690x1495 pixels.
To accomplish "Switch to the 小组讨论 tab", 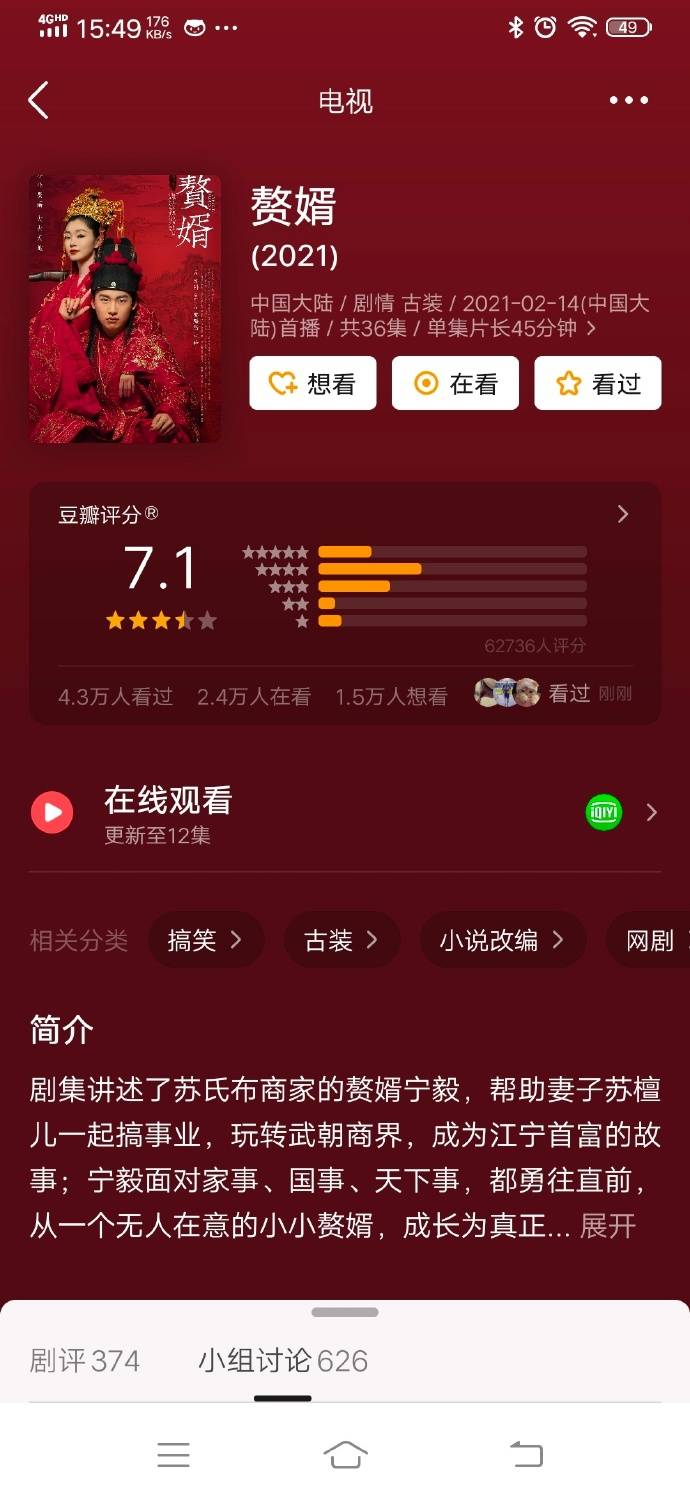I will pos(283,1361).
